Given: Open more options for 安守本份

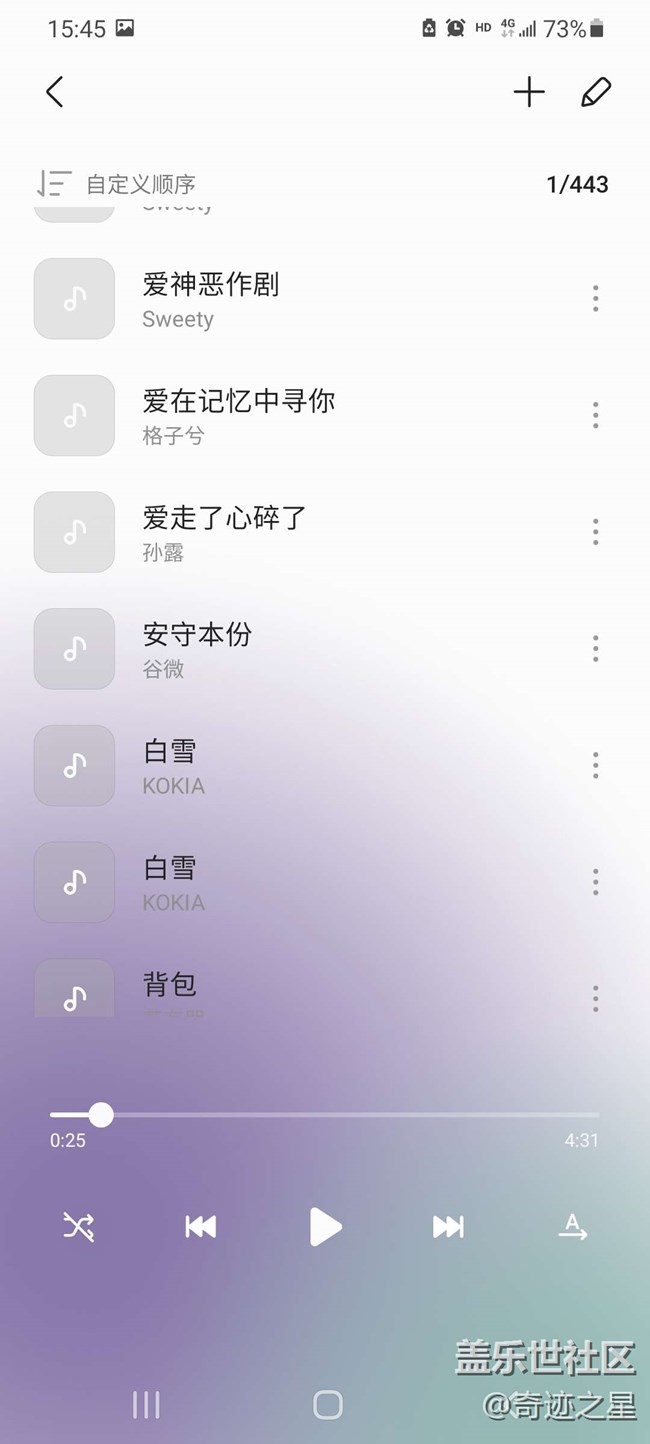Looking at the screenshot, I should [595, 648].
